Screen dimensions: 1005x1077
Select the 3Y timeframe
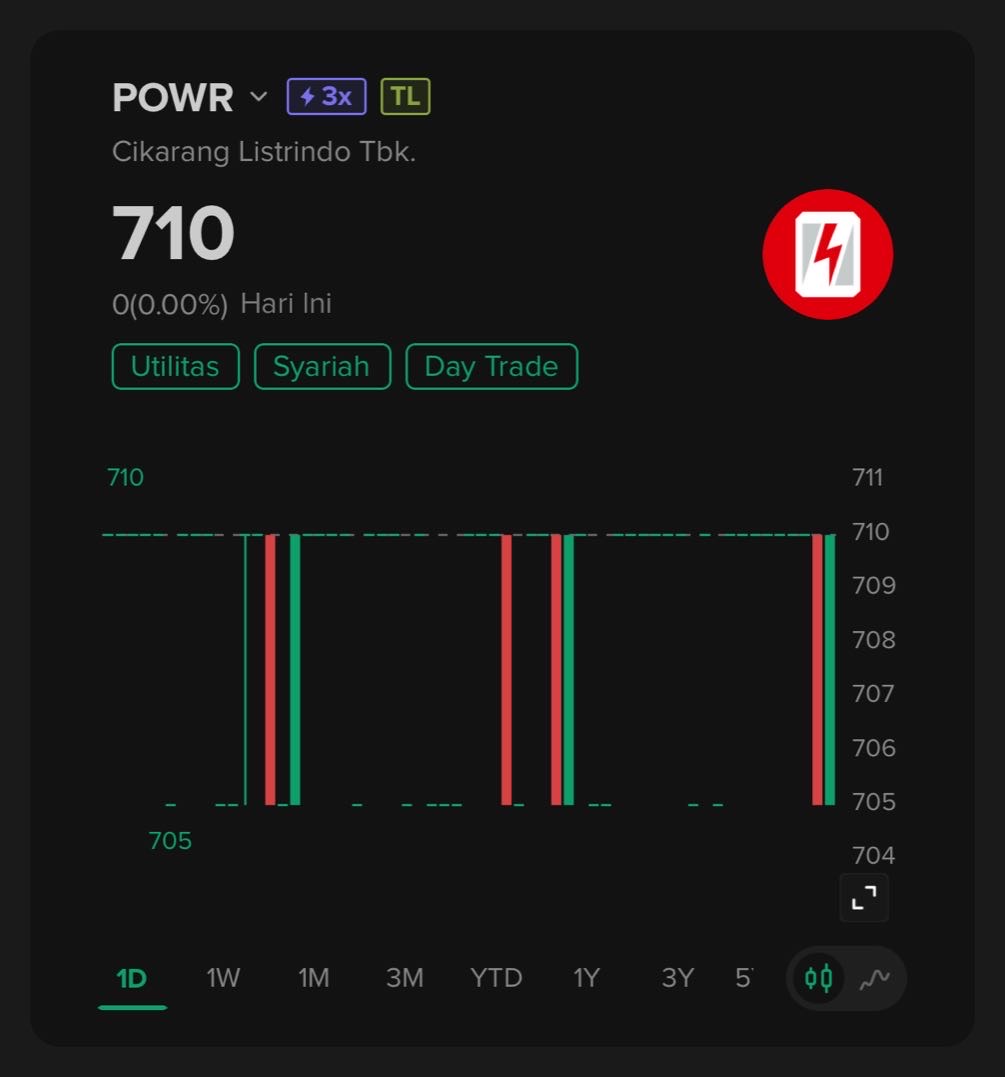pyautogui.click(x=677, y=978)
